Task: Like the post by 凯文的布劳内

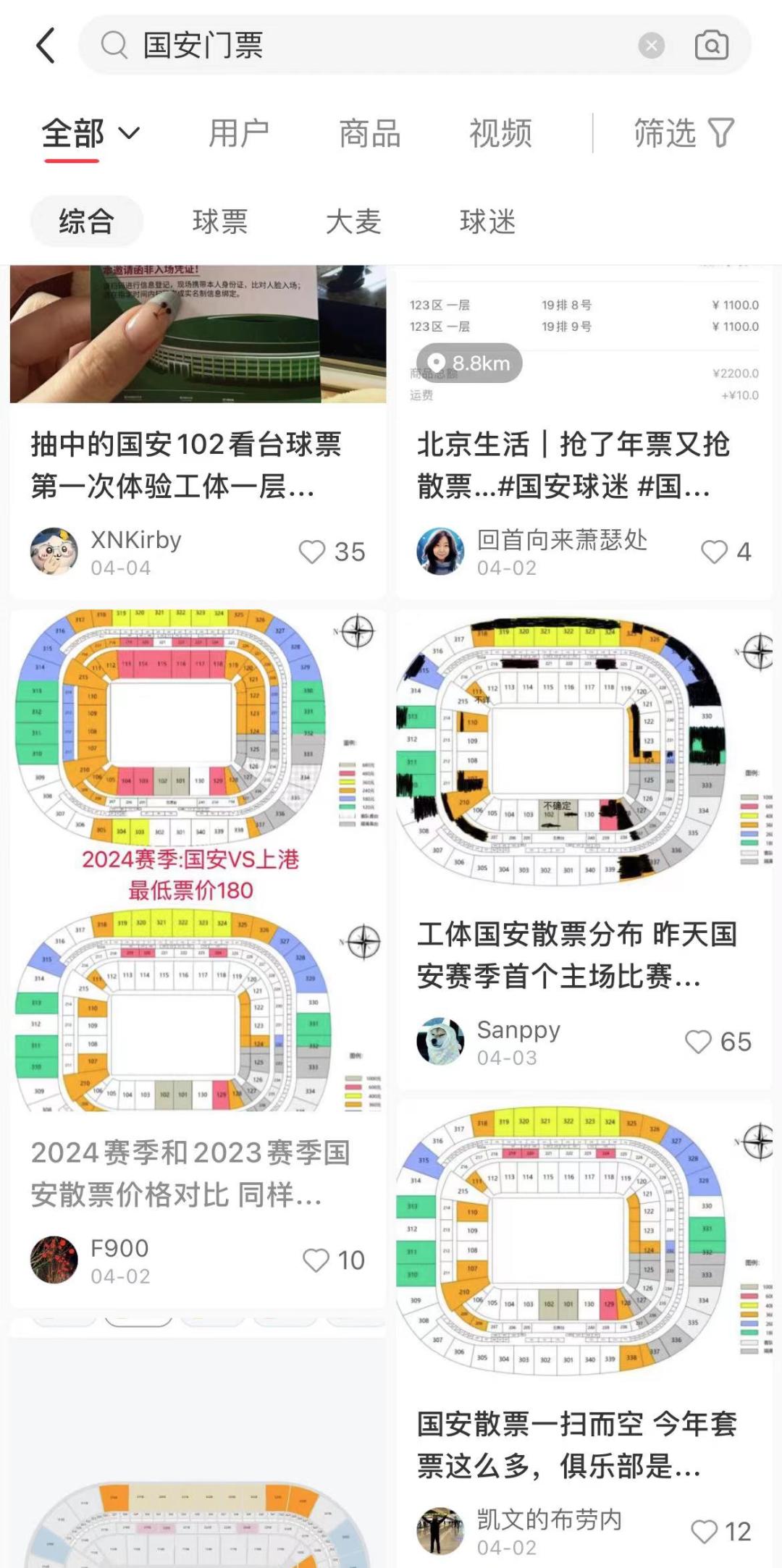Action: tap(720, 1532)
